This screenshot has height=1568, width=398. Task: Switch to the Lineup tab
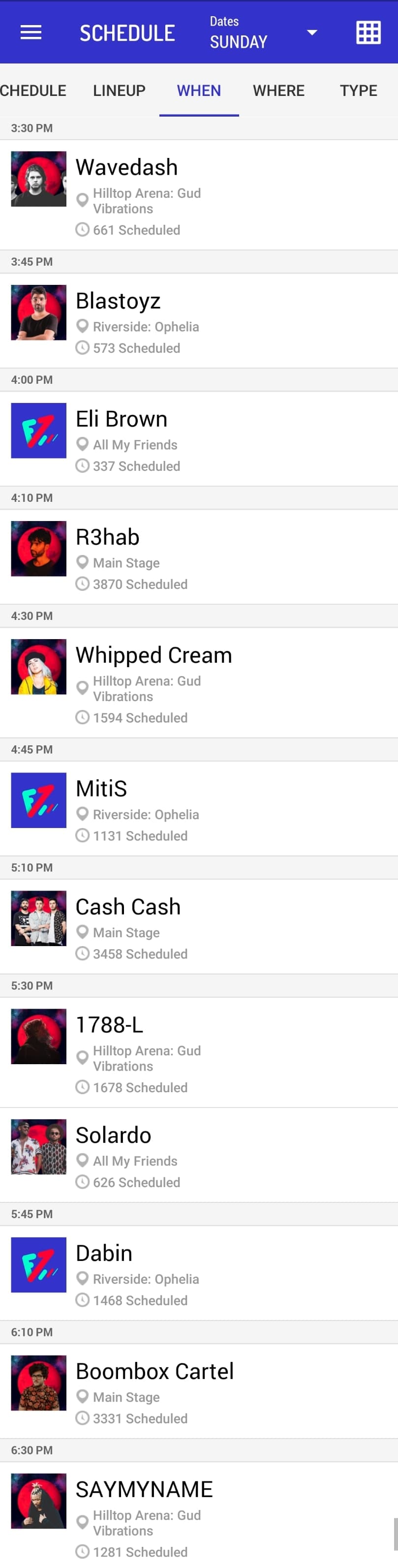click(119, 91)
